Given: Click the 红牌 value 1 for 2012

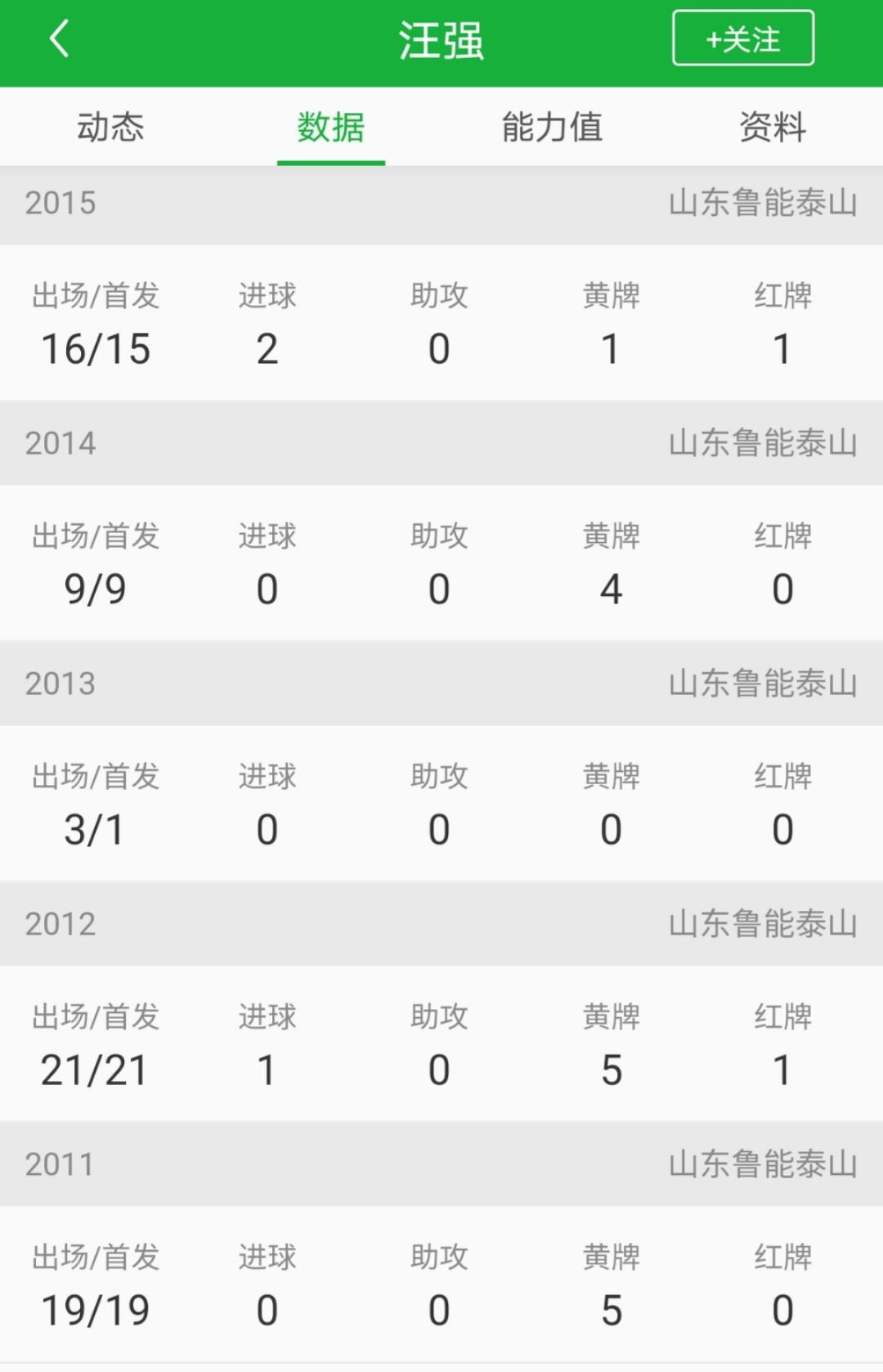Looking at the screenshot, I should [x=782, y=1068].
